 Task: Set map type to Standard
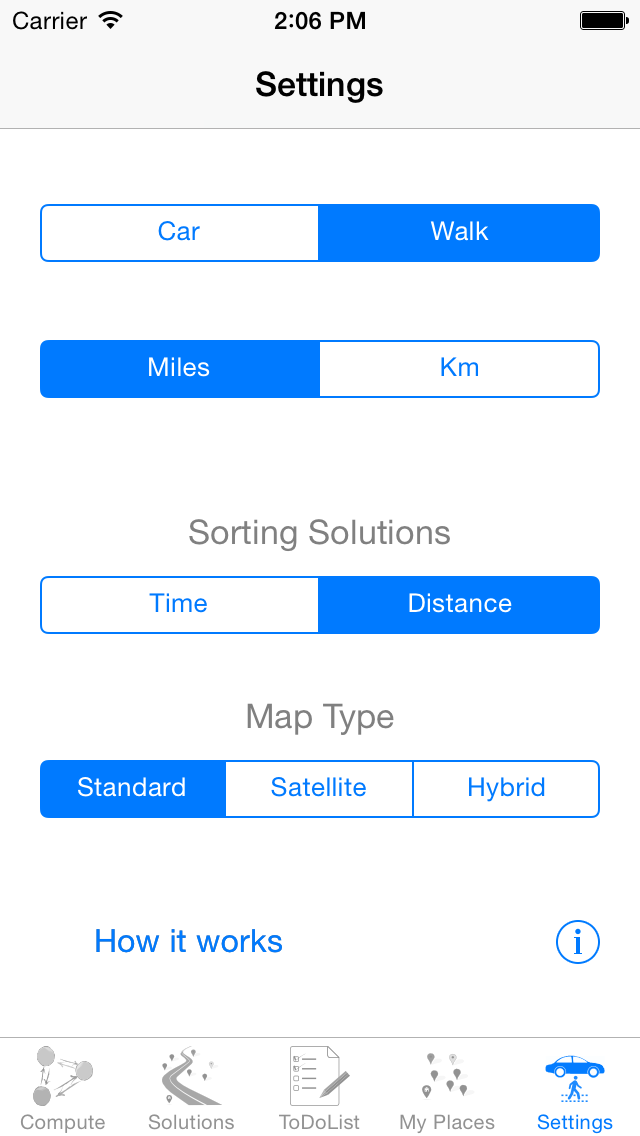133,788
